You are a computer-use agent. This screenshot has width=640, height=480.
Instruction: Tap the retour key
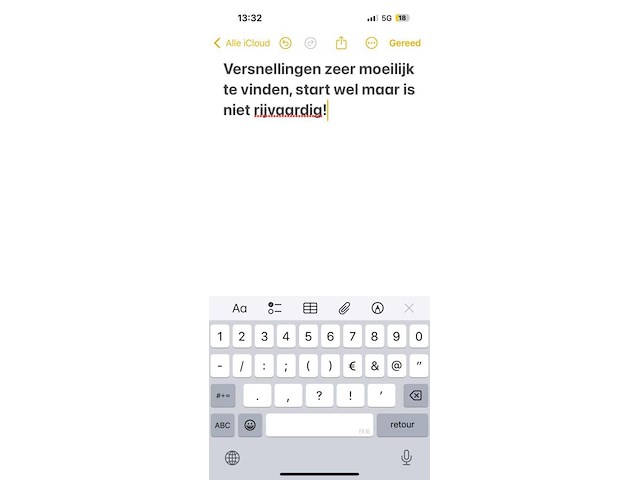402,425
